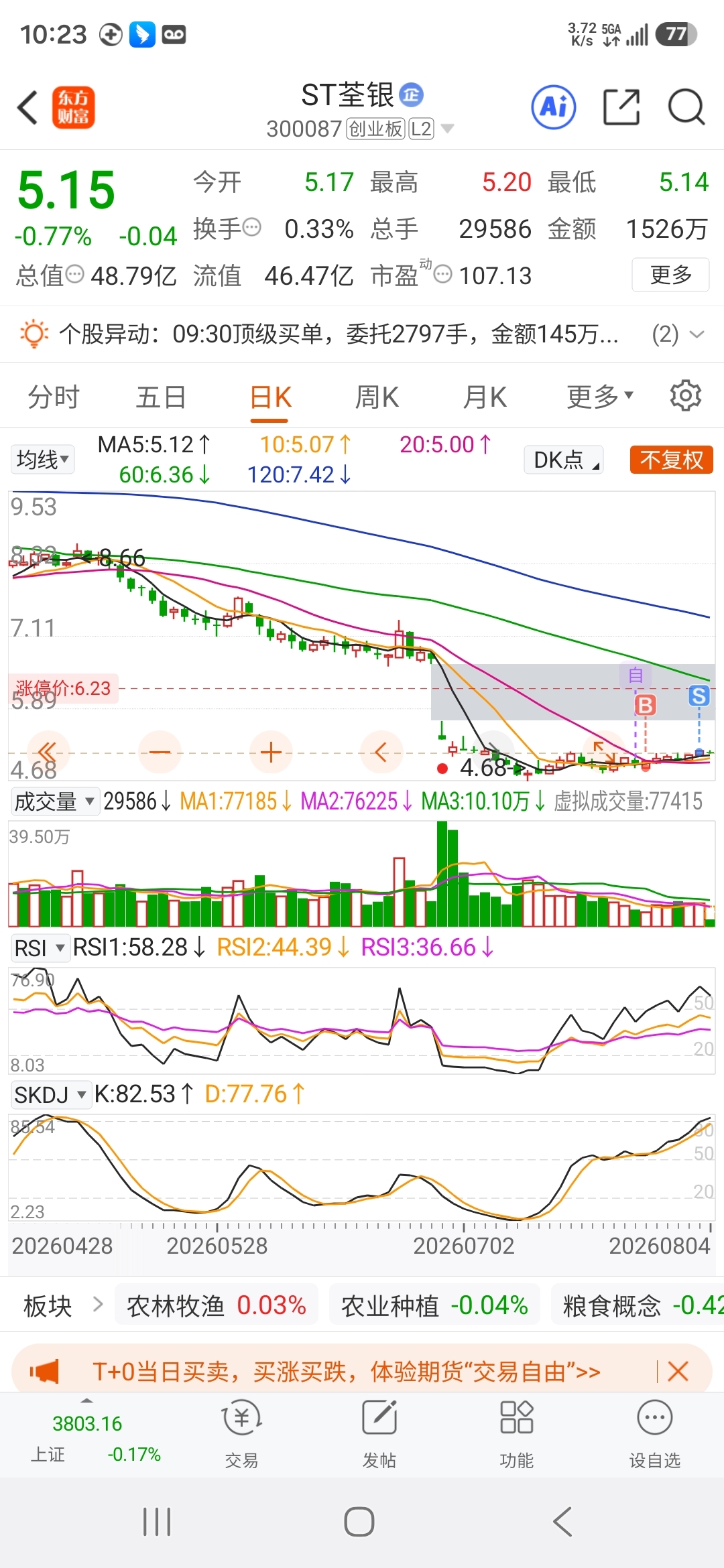Open the 均线 indicator dropdown

point(43,460)
